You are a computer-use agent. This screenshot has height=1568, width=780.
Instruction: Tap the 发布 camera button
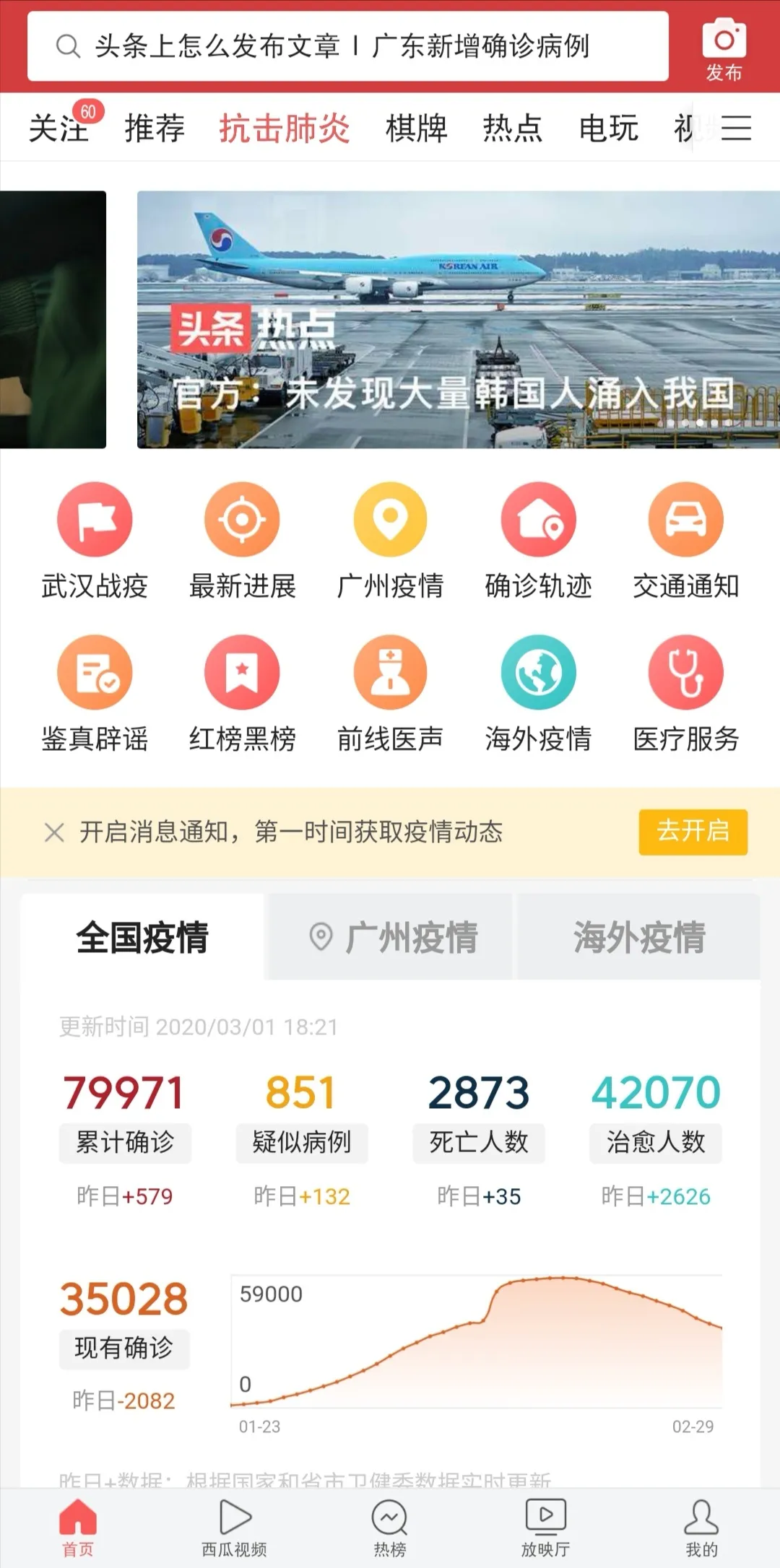point(724,49)
